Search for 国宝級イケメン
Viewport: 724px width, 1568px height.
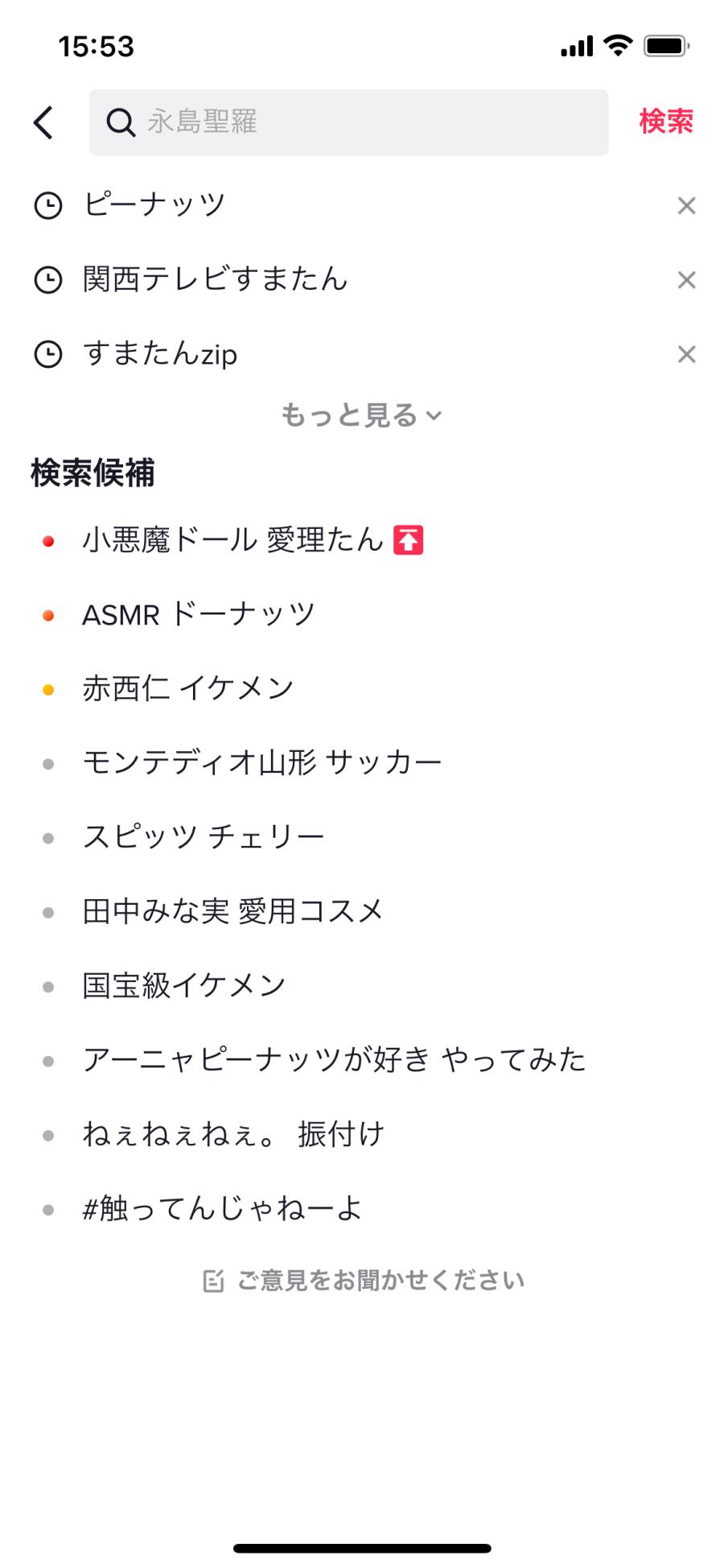[x=184, y=986]
